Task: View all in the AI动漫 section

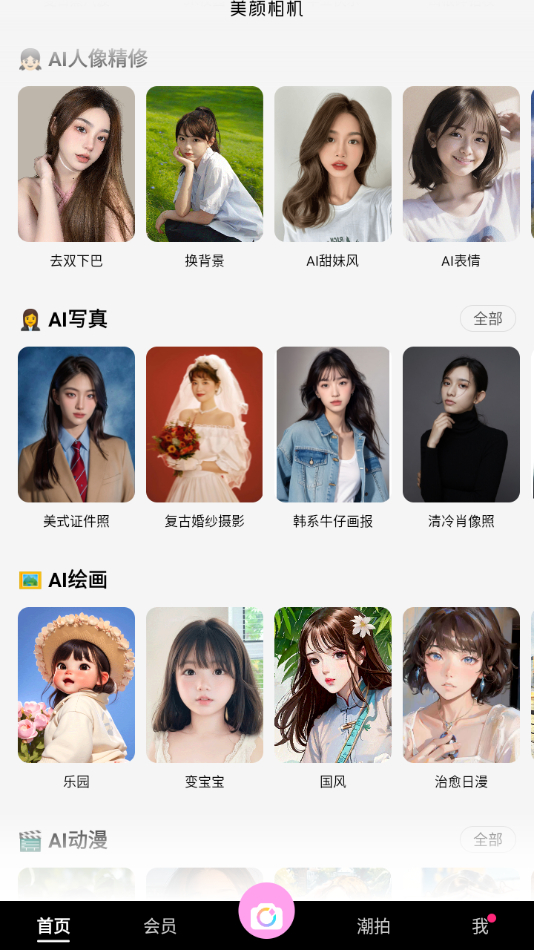Action: click(x=488, y=840)
